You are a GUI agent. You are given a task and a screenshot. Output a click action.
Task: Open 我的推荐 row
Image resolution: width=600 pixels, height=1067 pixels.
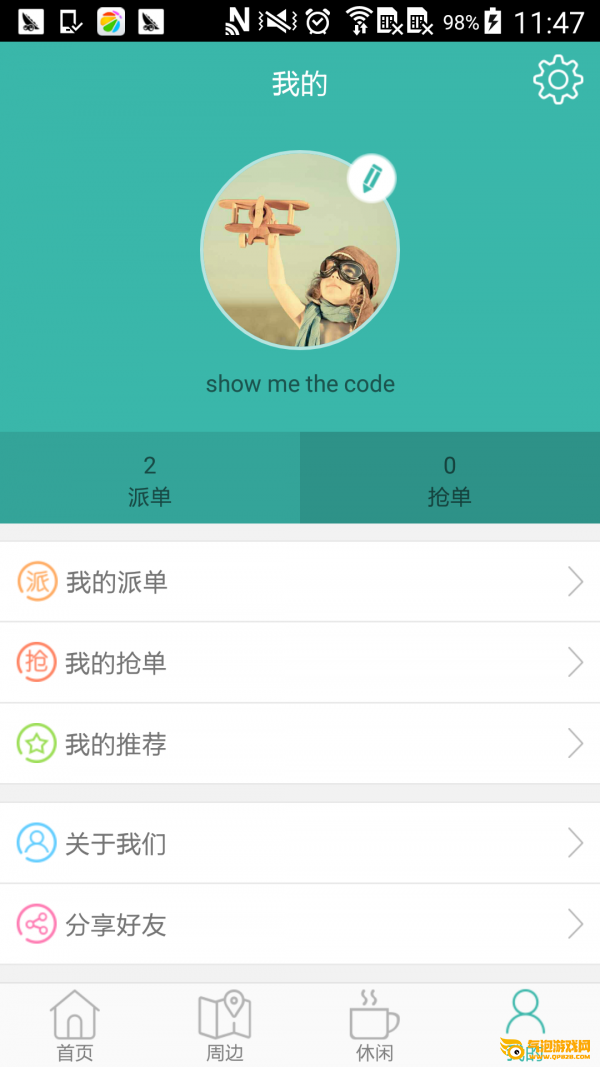[x=300, y=743]
